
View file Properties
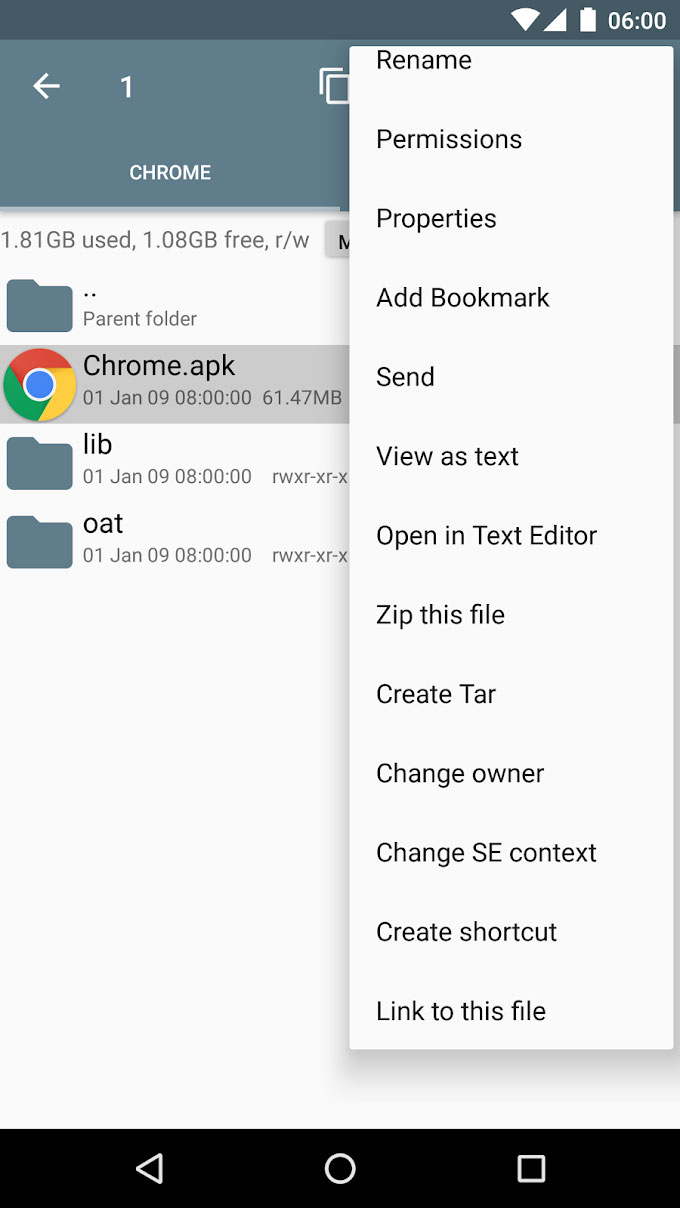511,218
